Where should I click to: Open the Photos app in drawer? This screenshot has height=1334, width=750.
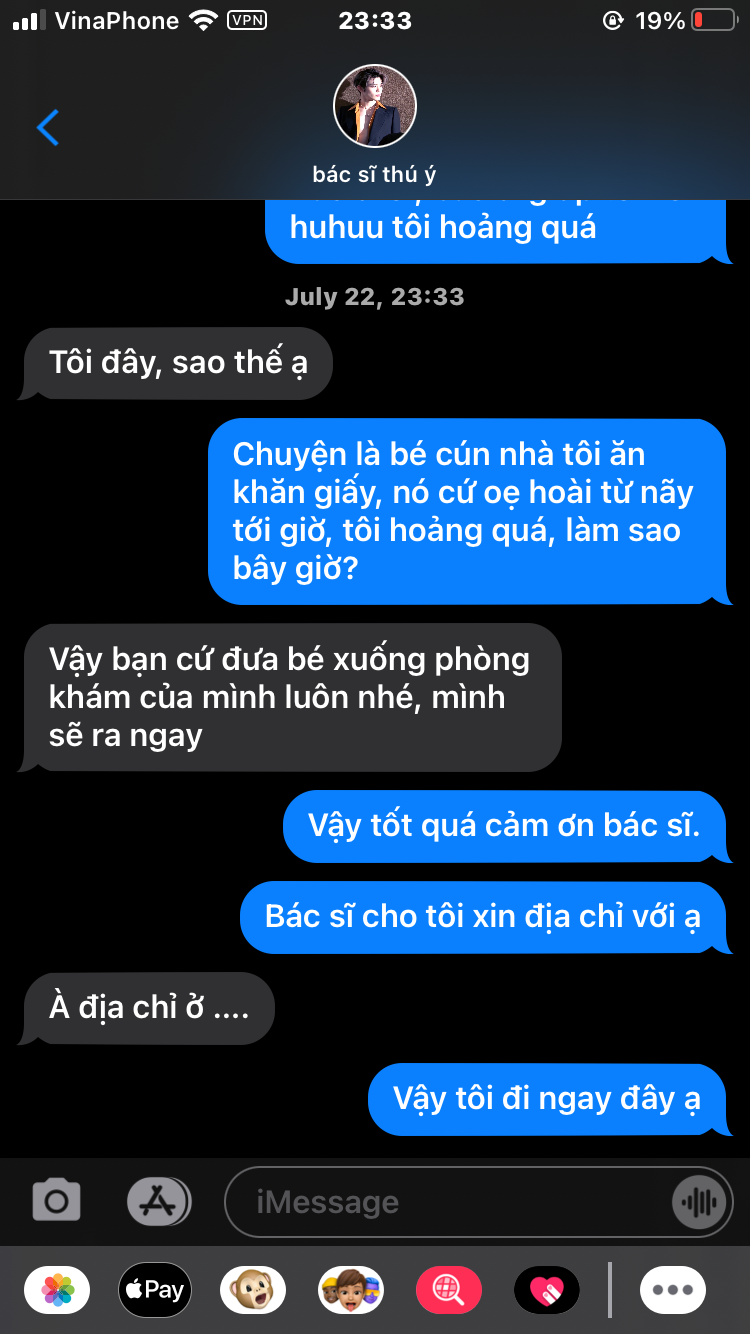tap(57, 1289)
